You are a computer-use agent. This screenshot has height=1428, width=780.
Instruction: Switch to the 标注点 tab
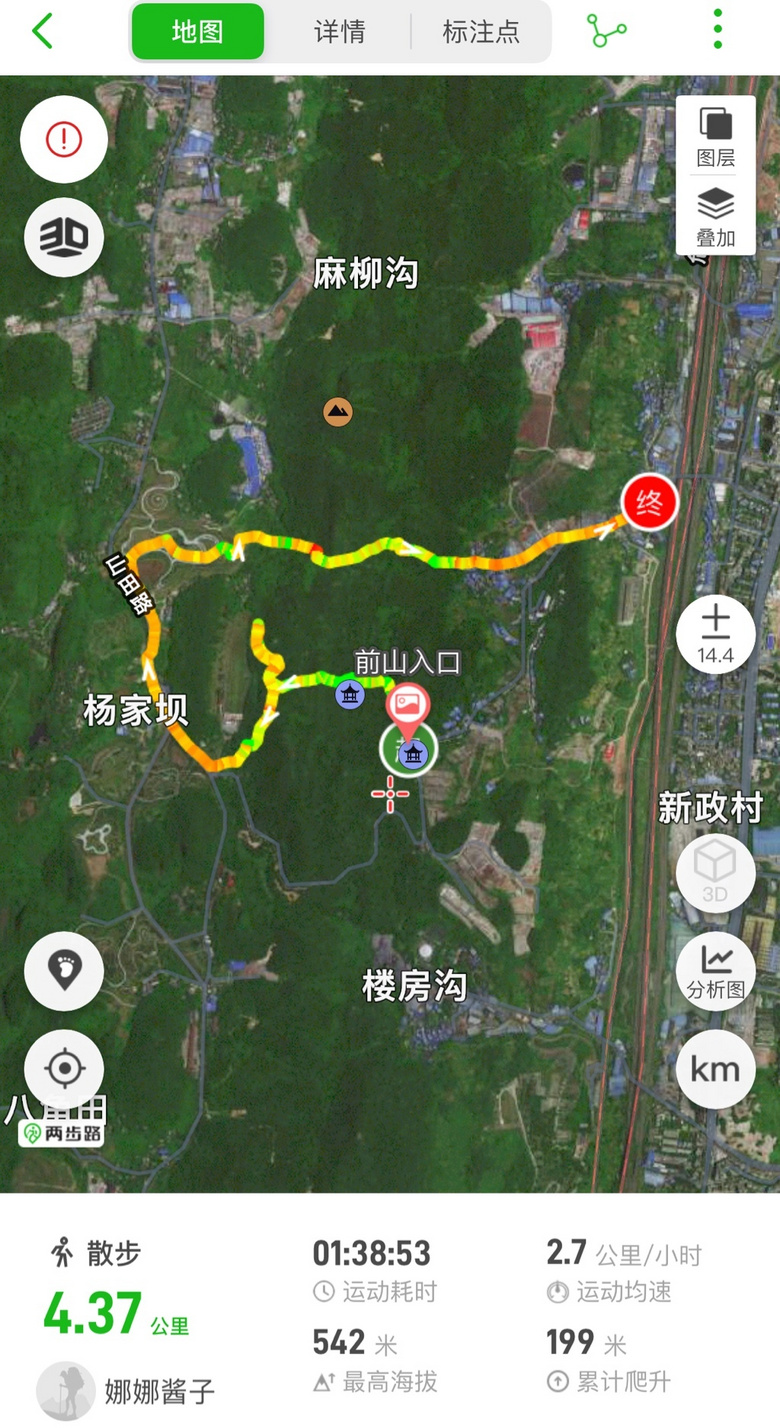[481, 32]
